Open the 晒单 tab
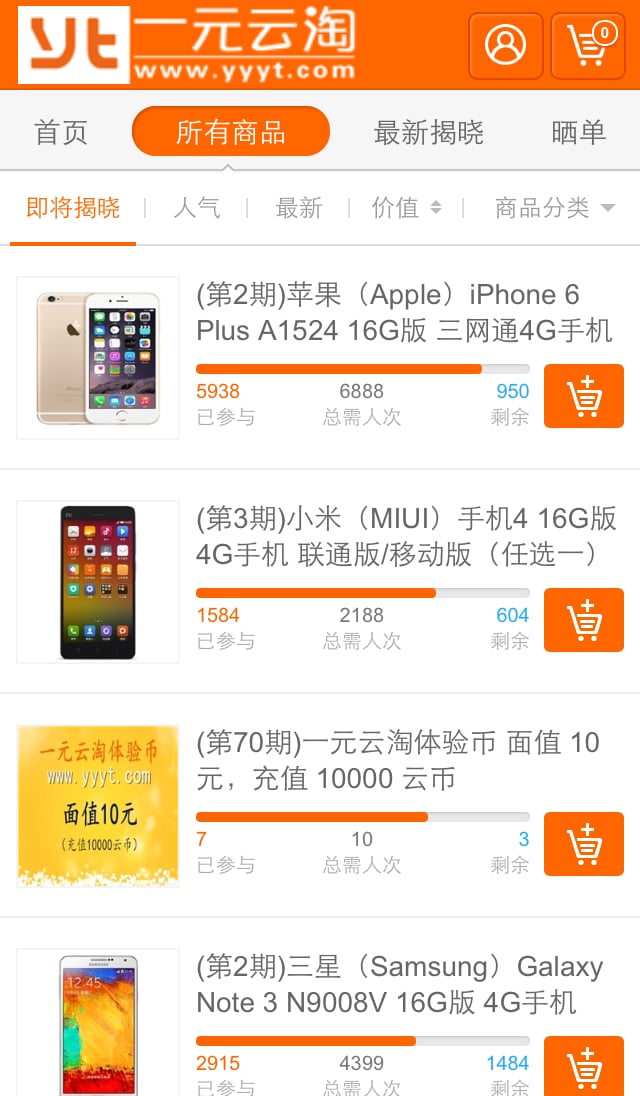640x1096 pixels. click(x=578, y=132)
